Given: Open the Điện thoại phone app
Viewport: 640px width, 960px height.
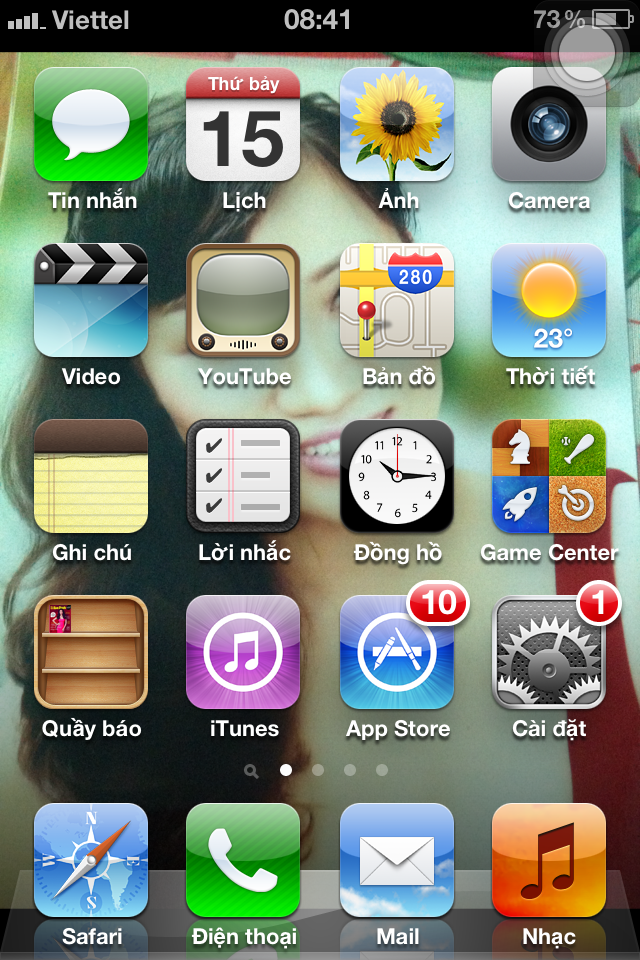Looking at the screenshot, I should tap(243, 860).
